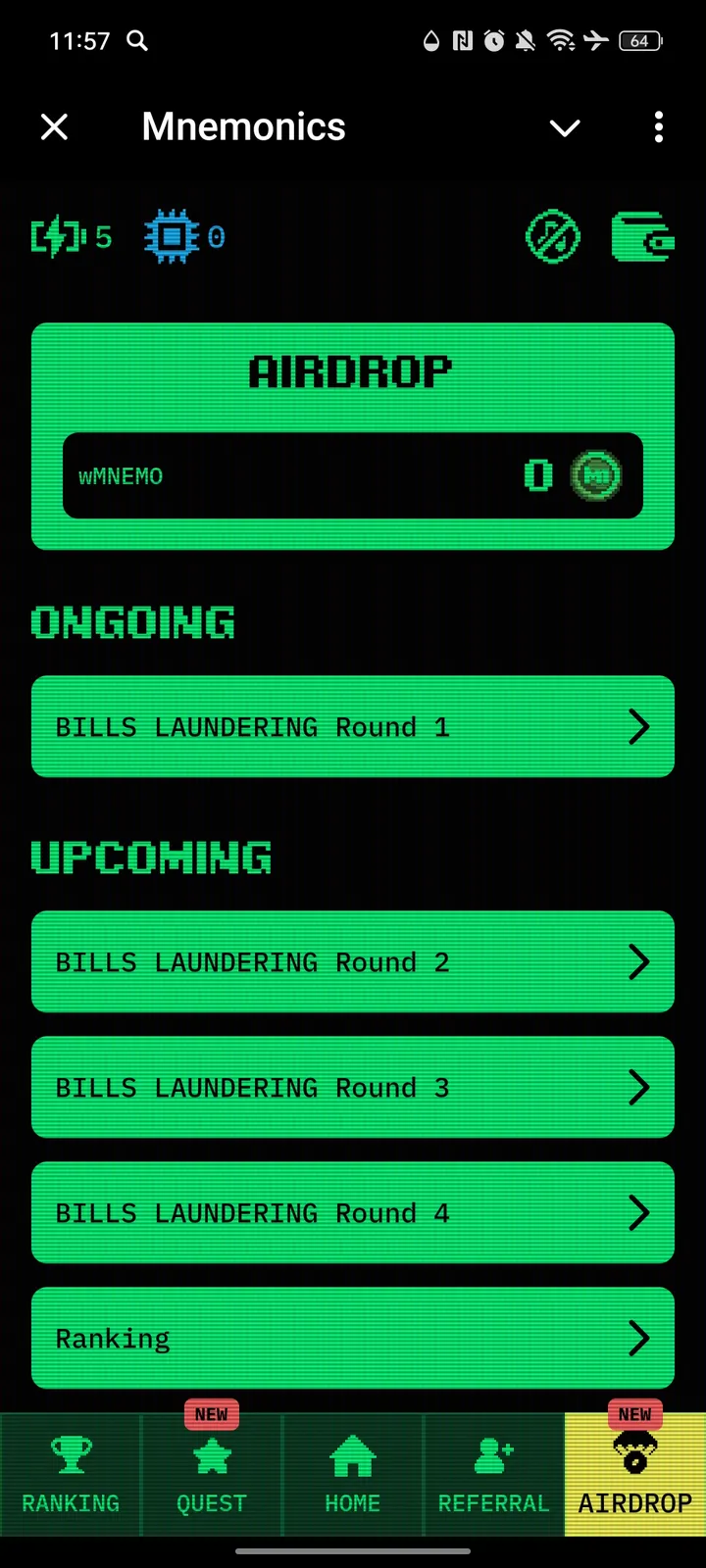The image size is (706, 1568).
Task: Click the wMNEMO token coin badge
Action: 597,475
